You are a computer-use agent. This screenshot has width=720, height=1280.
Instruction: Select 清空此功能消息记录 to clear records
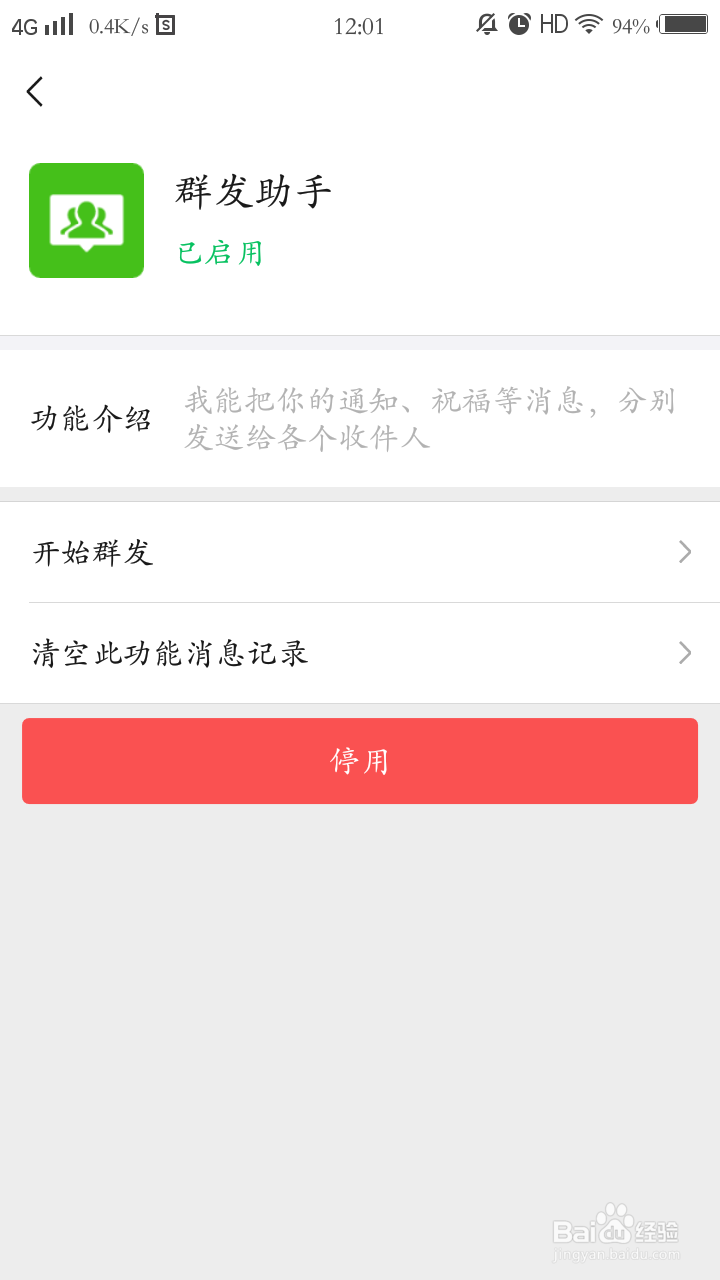(x=166, y=652)
